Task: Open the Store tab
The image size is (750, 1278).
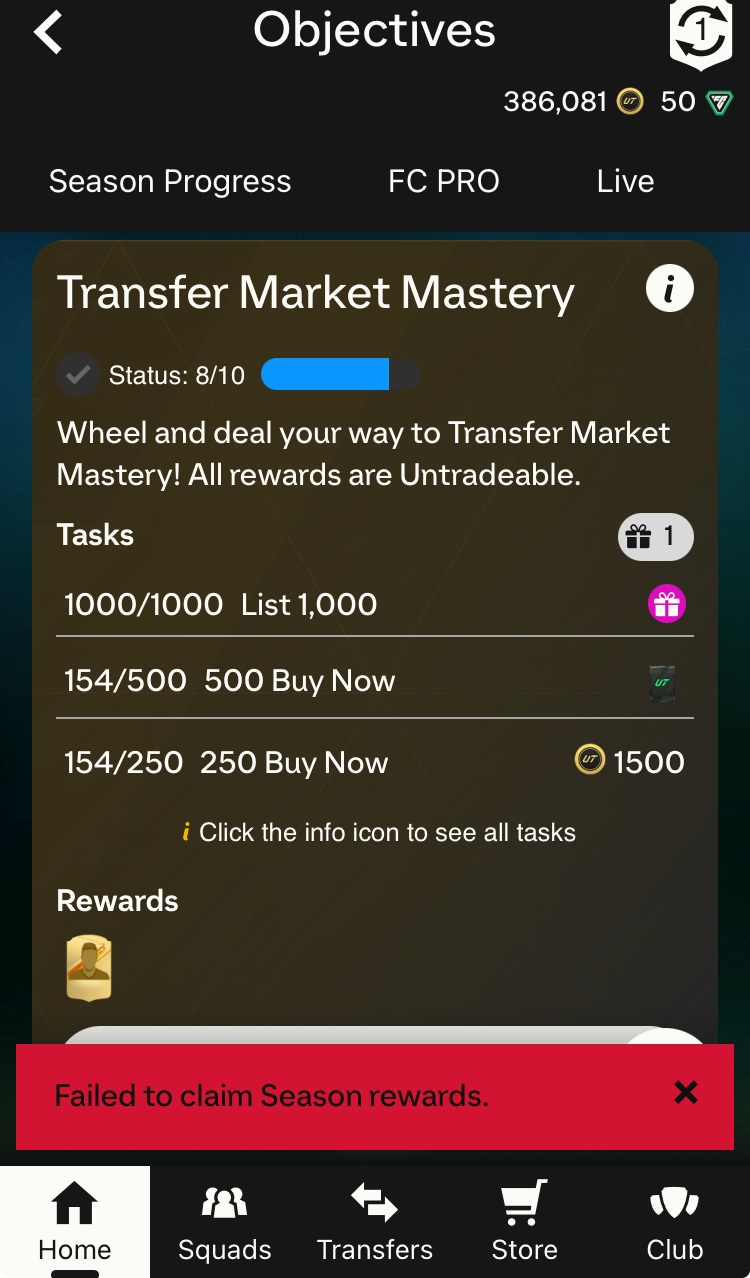Action: coord(525,1222)
